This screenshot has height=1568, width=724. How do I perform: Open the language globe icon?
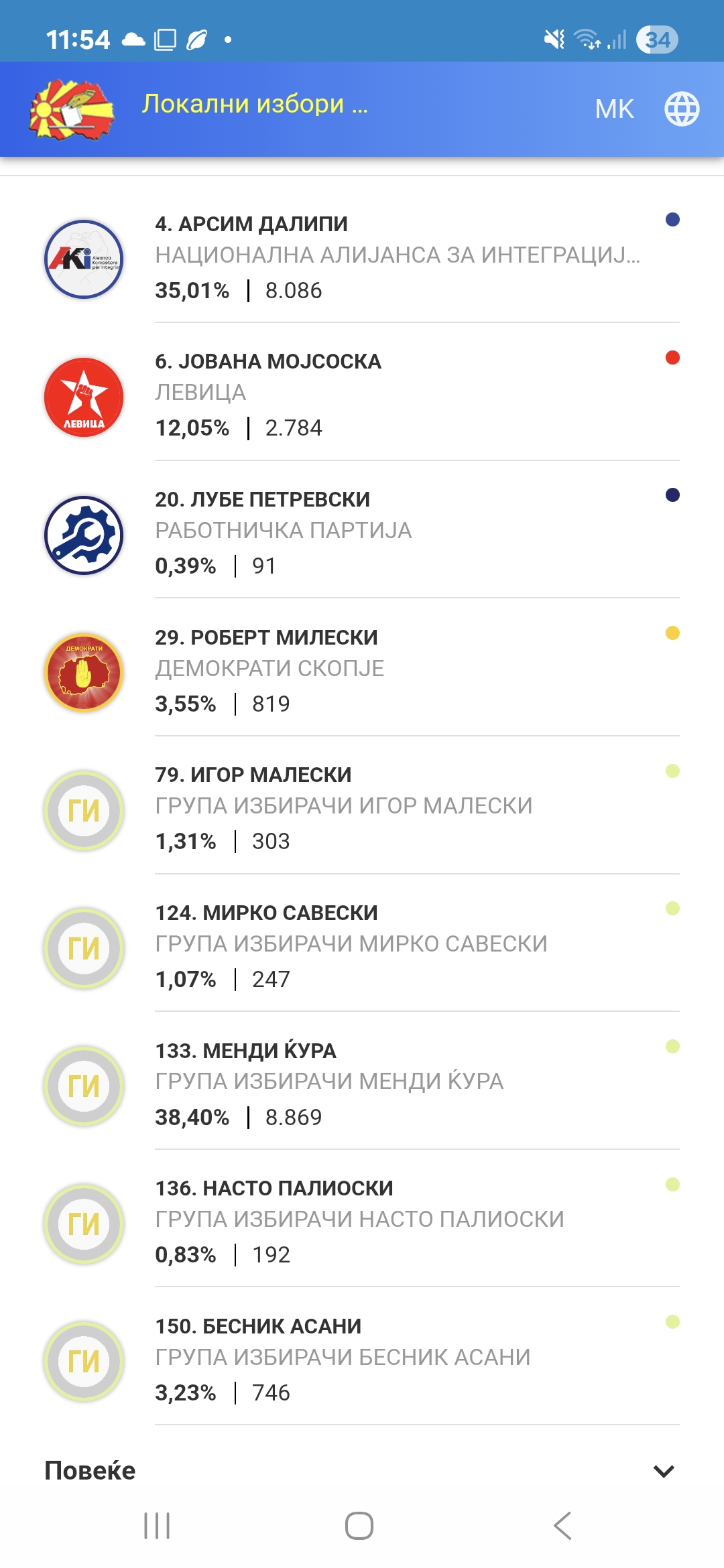[x=681, y=109]
